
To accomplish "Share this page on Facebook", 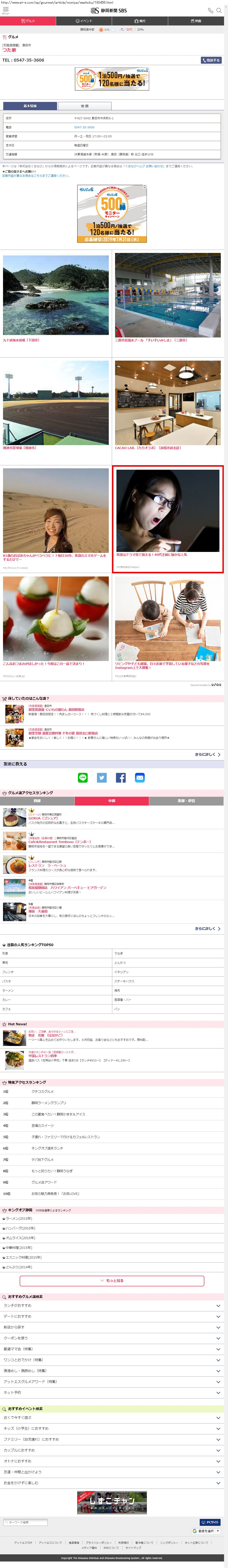I will pyautogui.click(x=121, y=777).
